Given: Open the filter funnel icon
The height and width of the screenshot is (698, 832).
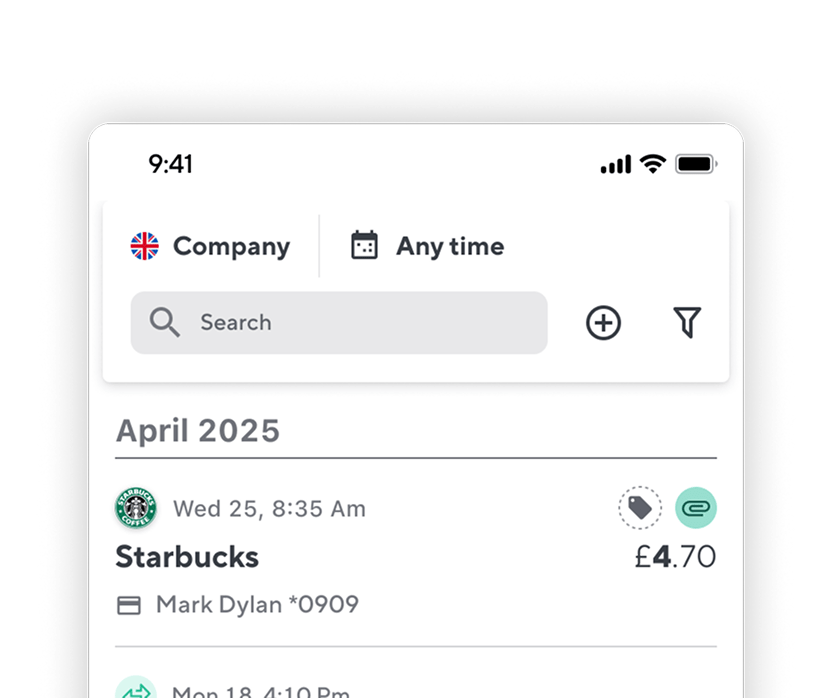Looking at the screenshot, I should click(x=687, y=322).
